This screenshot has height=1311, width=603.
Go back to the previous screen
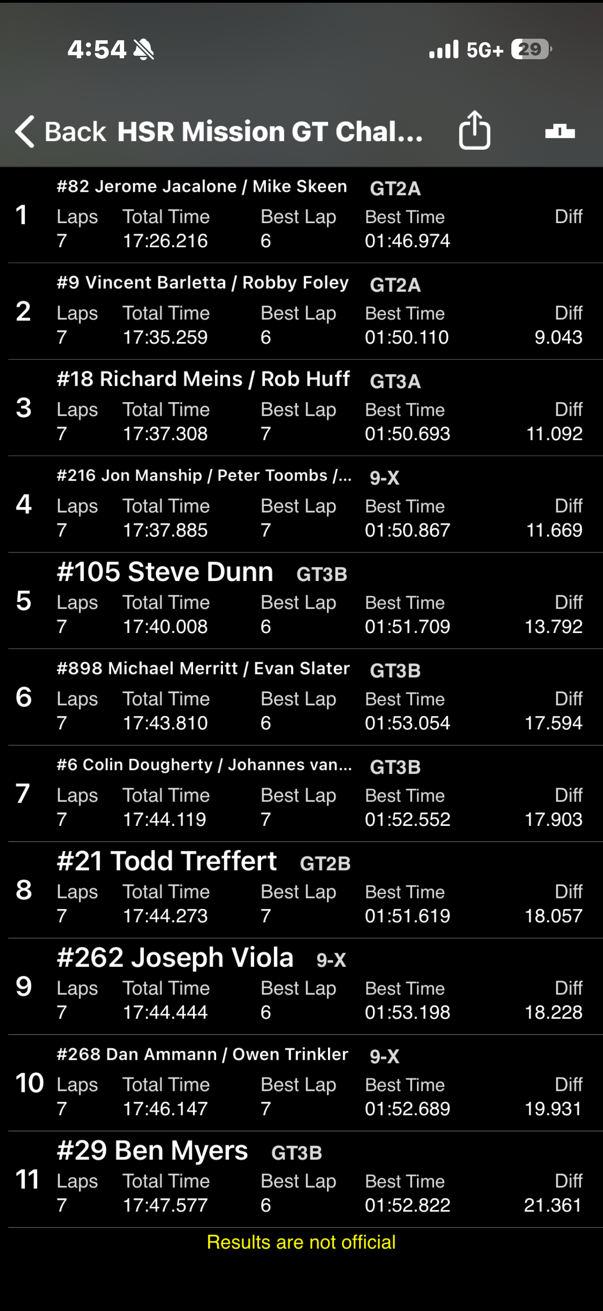(59, 131)
